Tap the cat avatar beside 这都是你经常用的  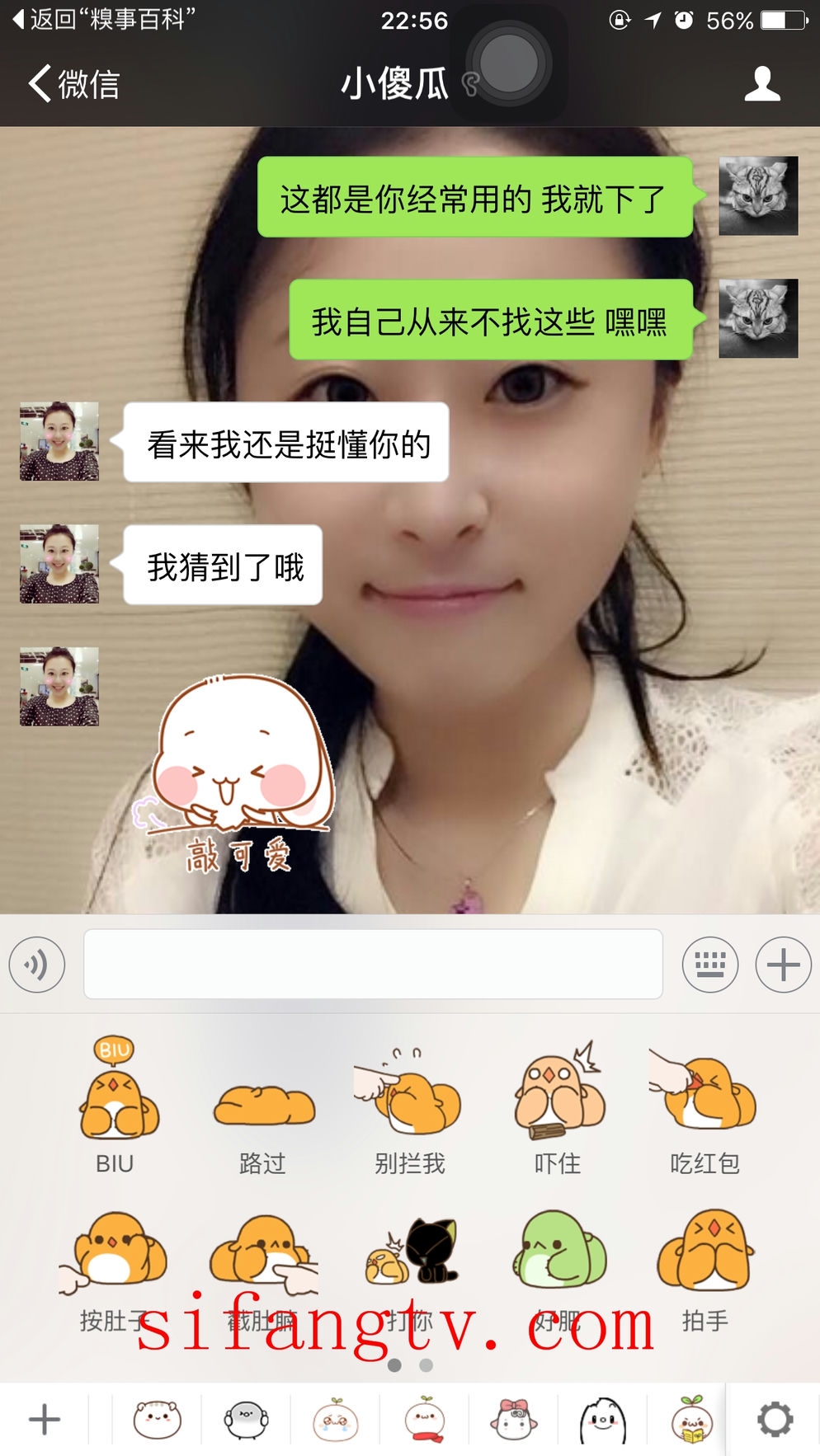pyautogui.click(x=757, y=196)
